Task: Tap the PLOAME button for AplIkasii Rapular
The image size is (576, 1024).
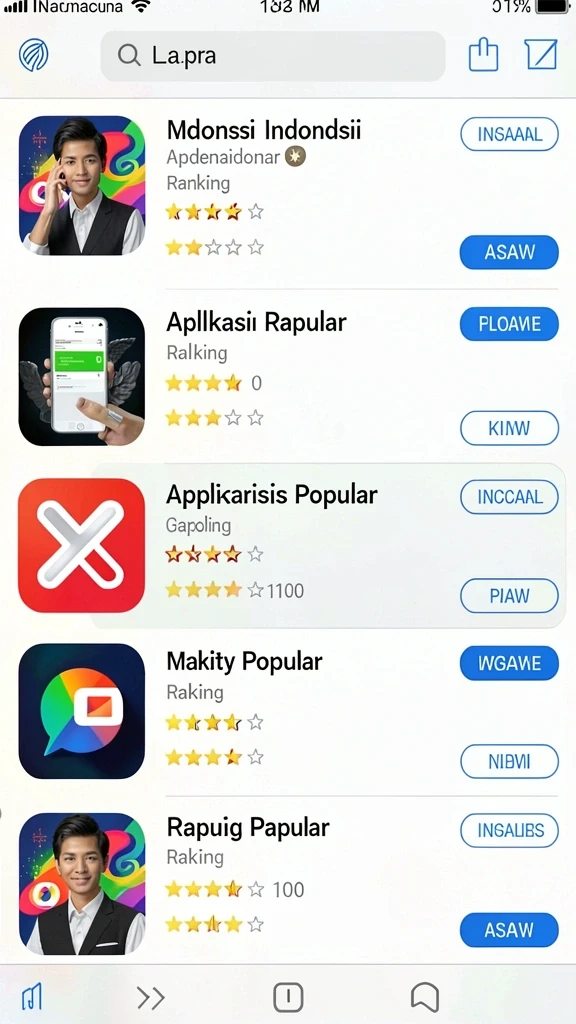Action: pyautogui.click(x=509, y=324)
